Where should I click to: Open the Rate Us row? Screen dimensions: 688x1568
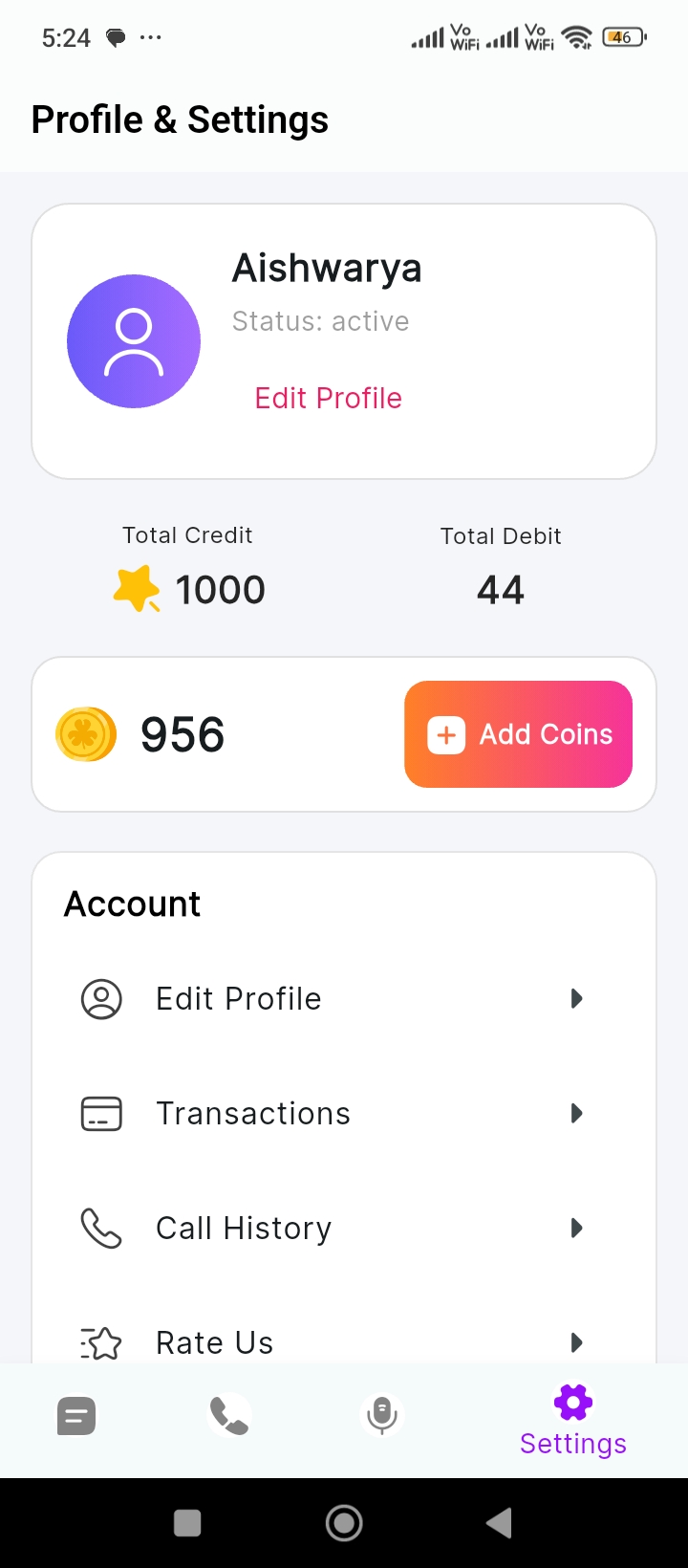click(x=331, y=1340)
